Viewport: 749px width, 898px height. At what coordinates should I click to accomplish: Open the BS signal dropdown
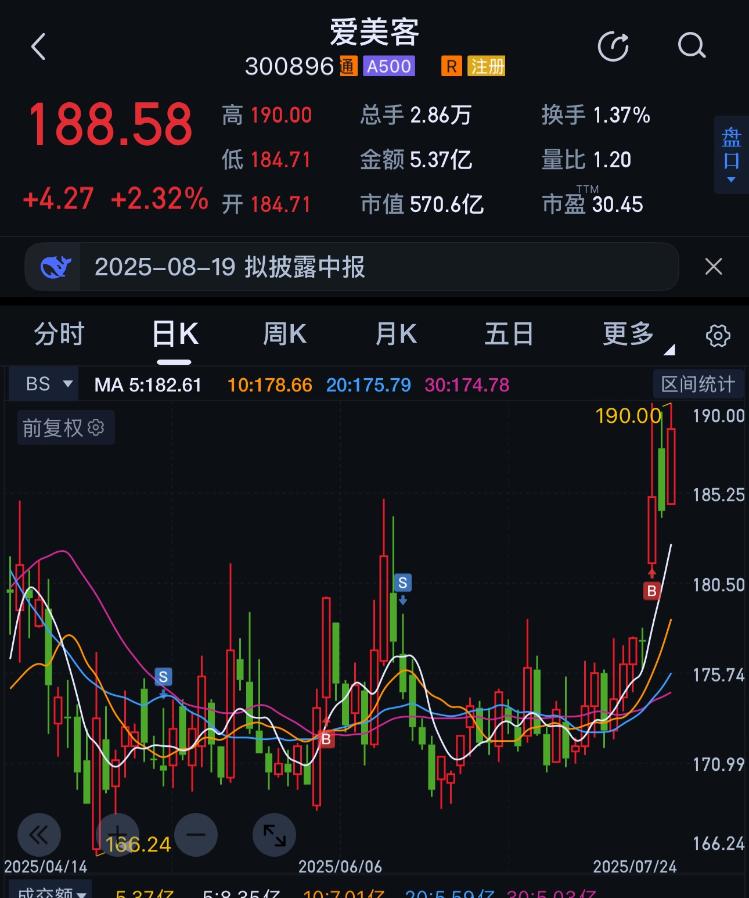pos(48,384)
